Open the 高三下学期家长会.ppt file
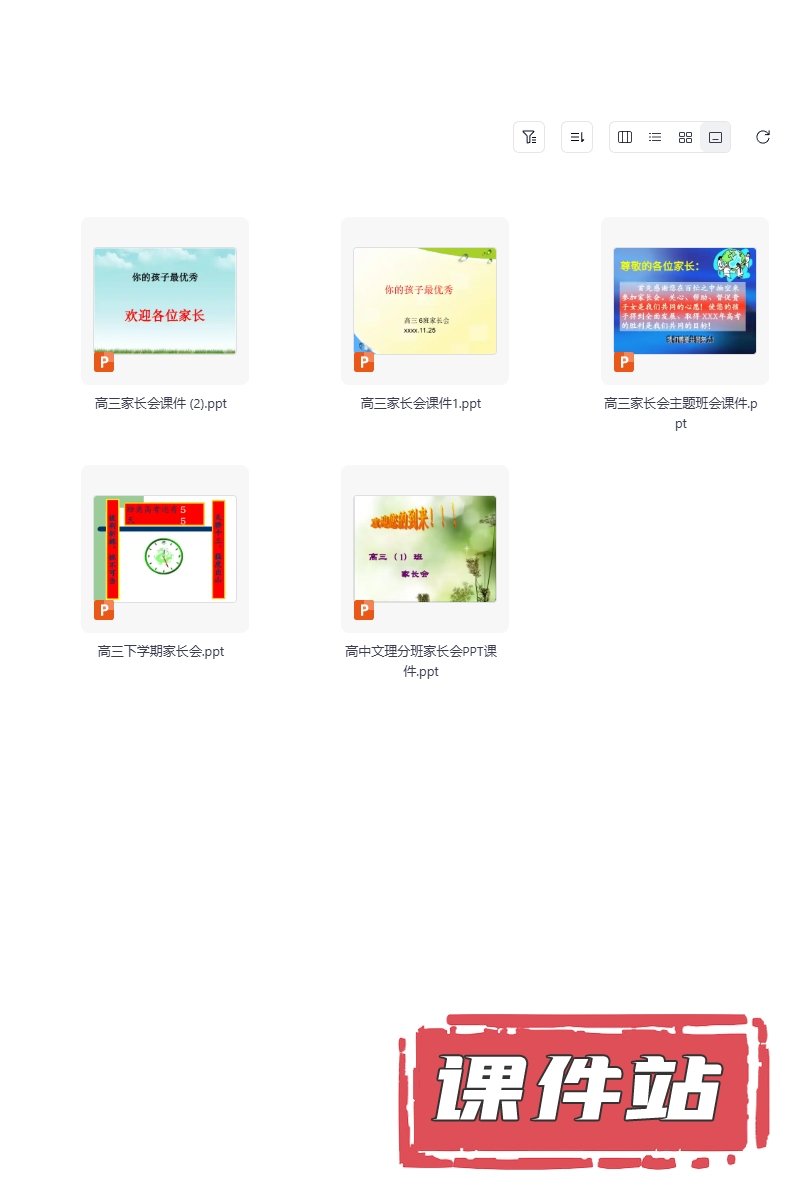Image resolution: width=800 pixels, height=1200 pixels. pyautogui.click(x=165, y=549)
